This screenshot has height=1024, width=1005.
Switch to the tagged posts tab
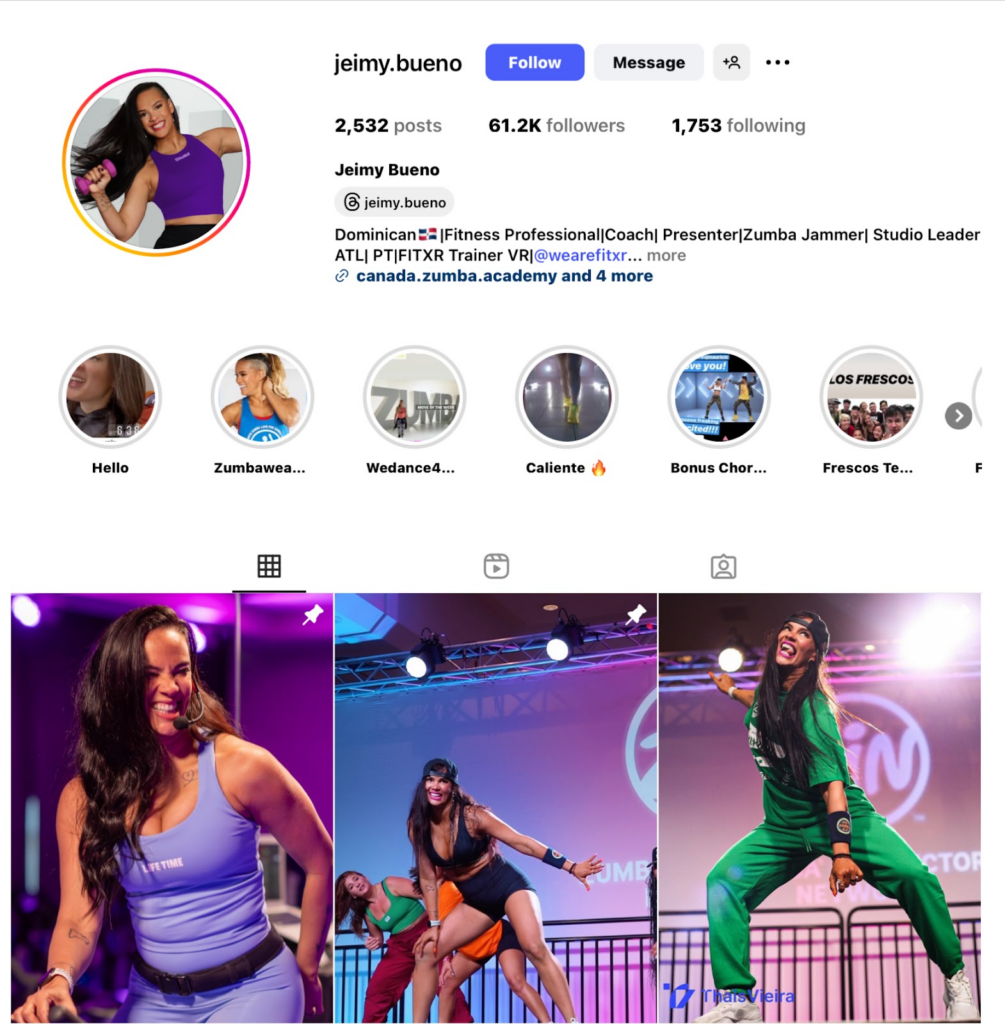723,567
